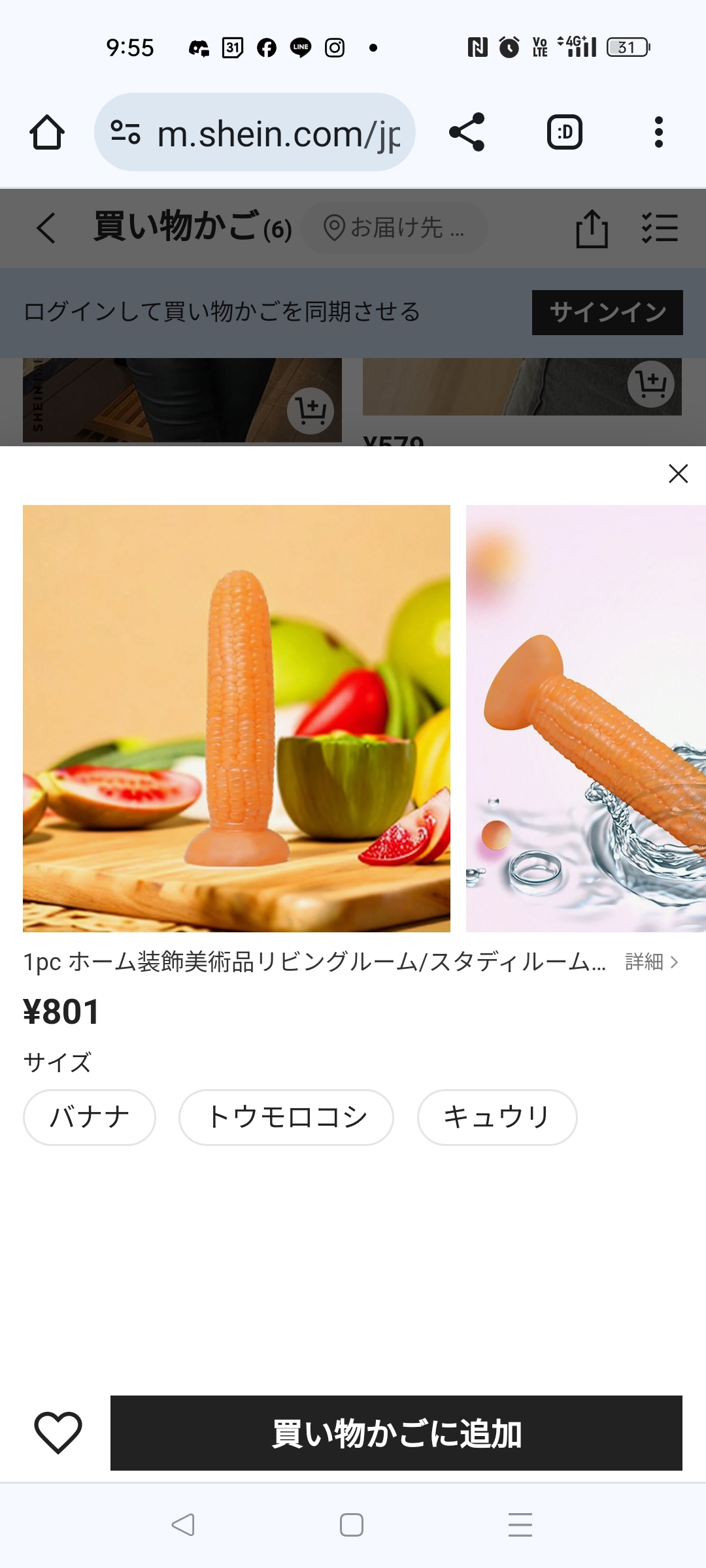
Task: Tap the system back button
Action: click(183, 1525)
